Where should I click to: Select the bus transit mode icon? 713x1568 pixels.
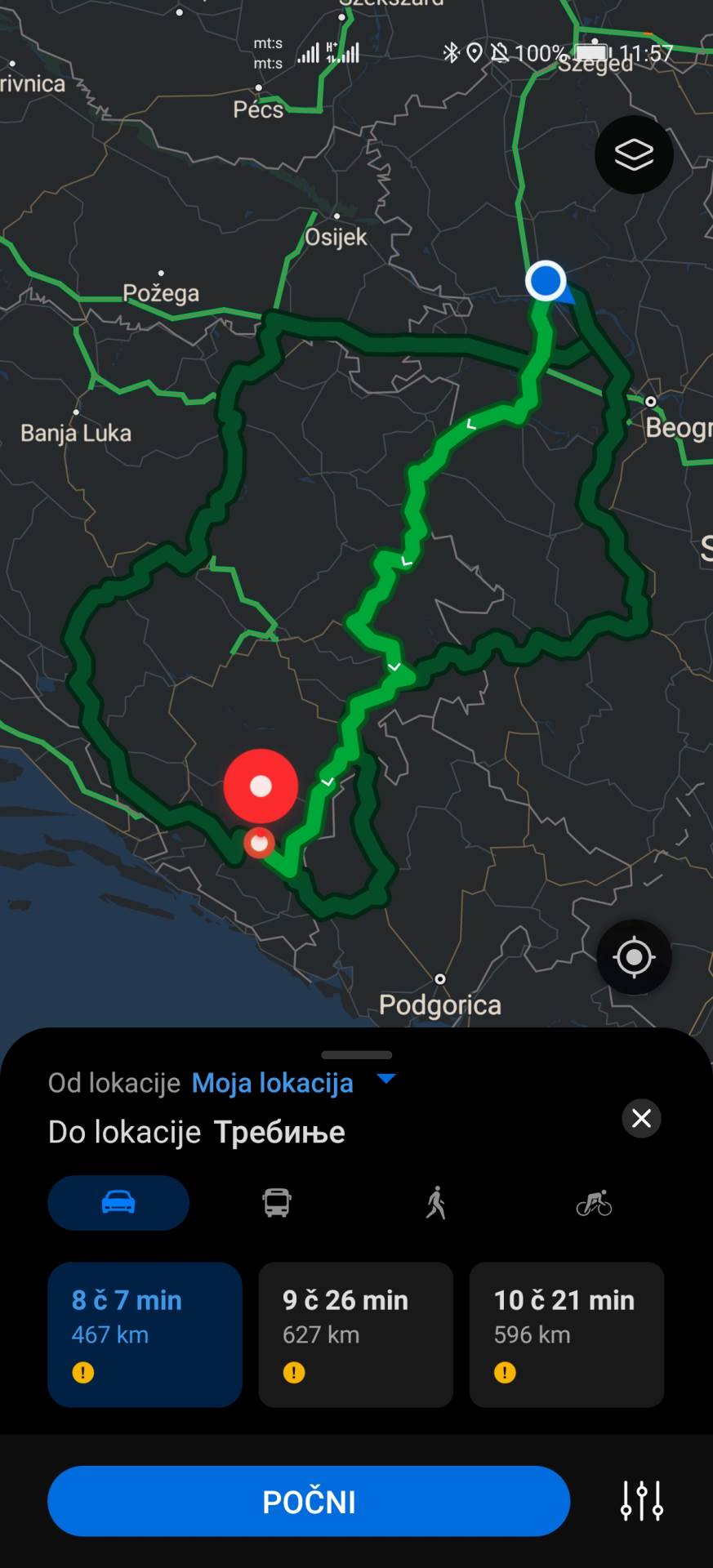pos(276,1202)
